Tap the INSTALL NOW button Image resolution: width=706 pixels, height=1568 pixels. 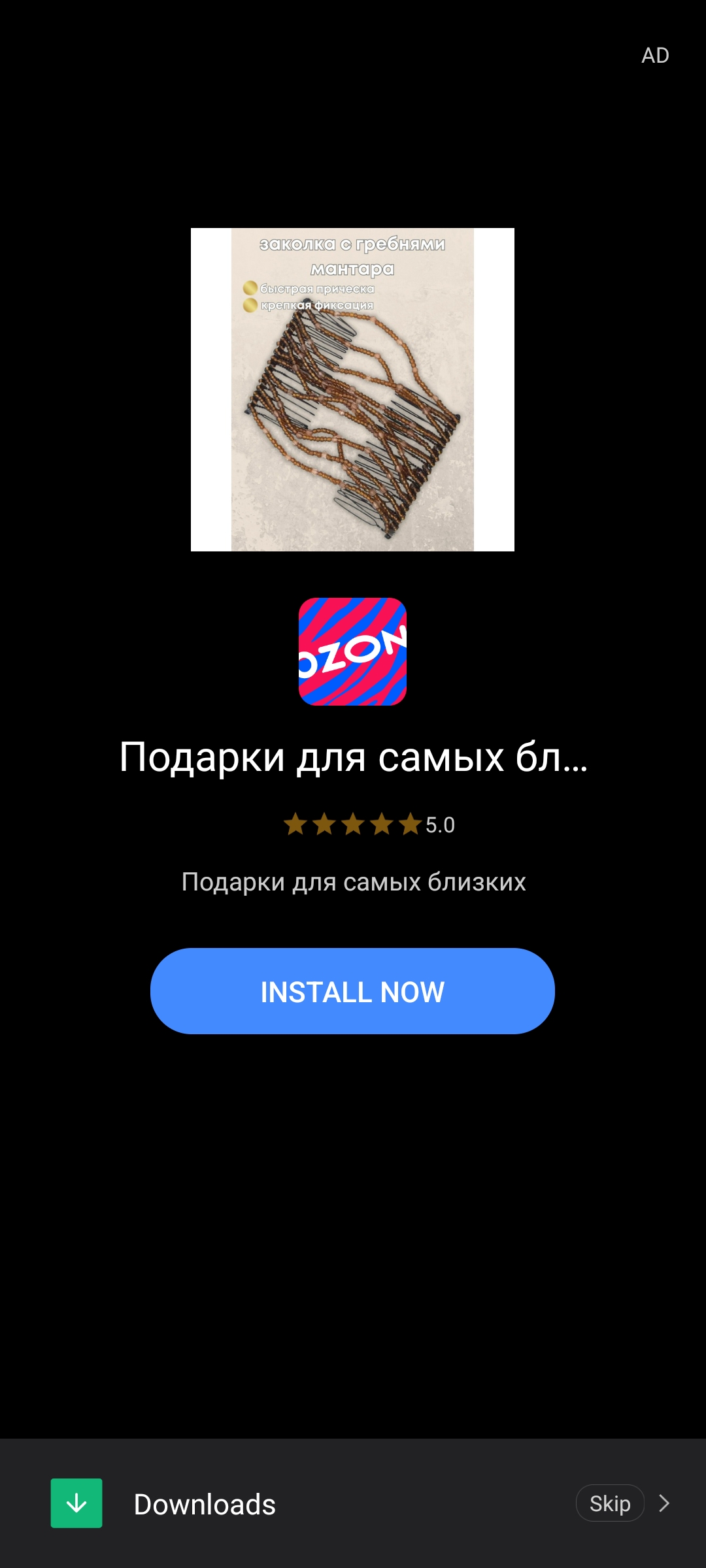coord(352,991)
